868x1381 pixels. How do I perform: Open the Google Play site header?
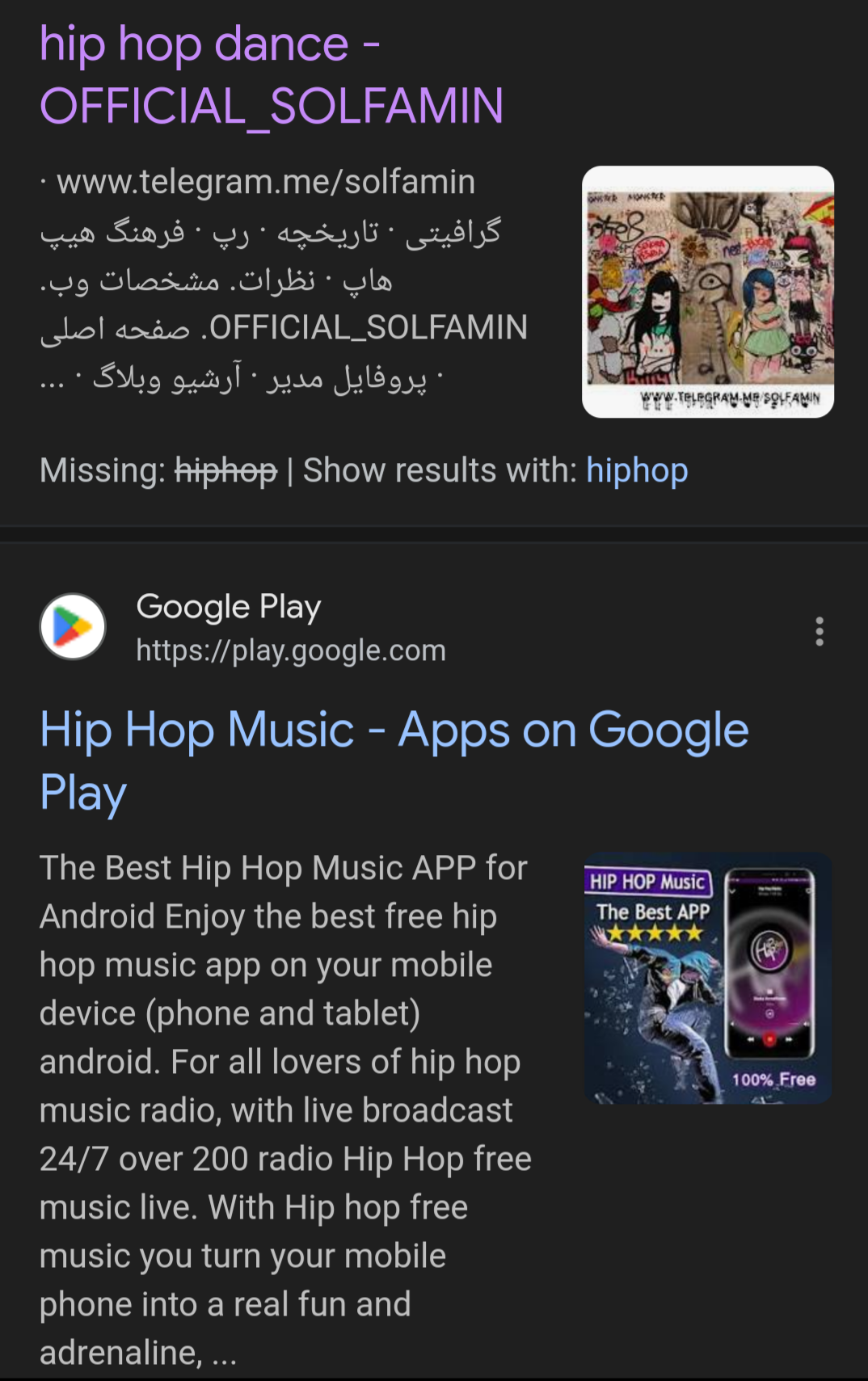pos(242,628)
